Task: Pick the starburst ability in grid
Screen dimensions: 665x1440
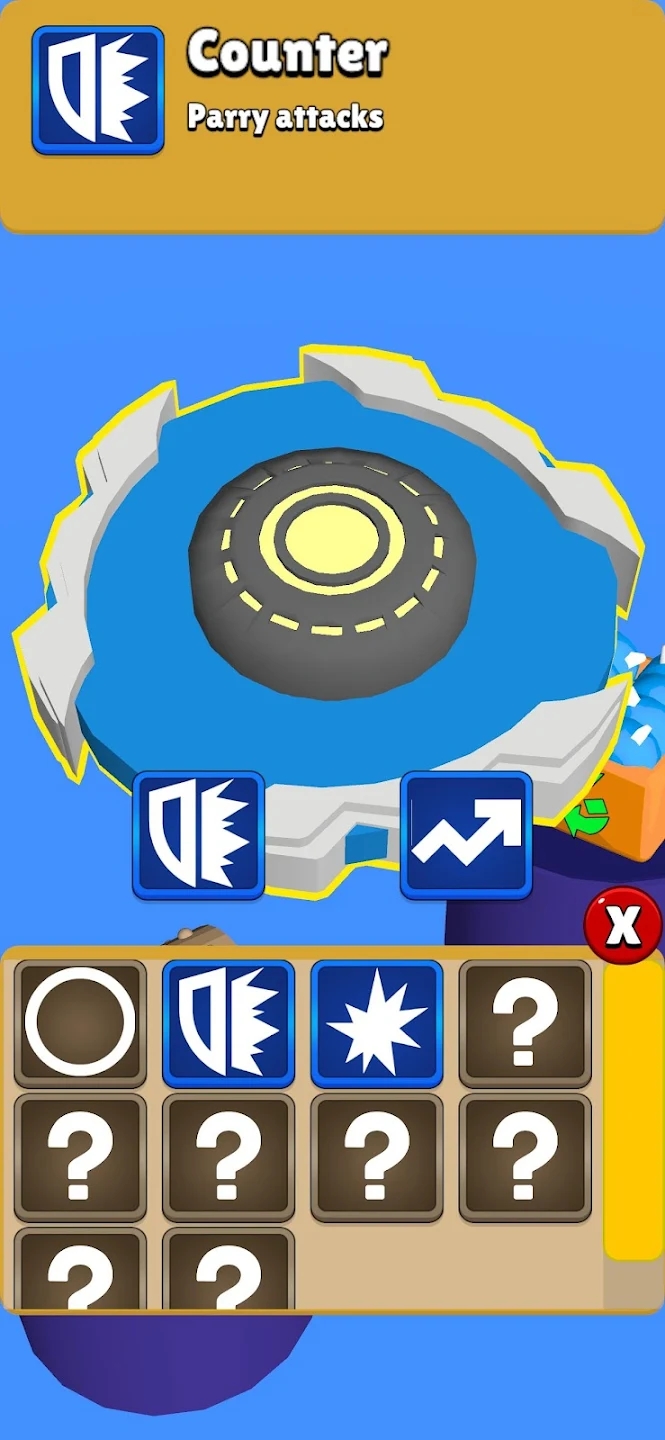Action: (x=376, y=1023)
